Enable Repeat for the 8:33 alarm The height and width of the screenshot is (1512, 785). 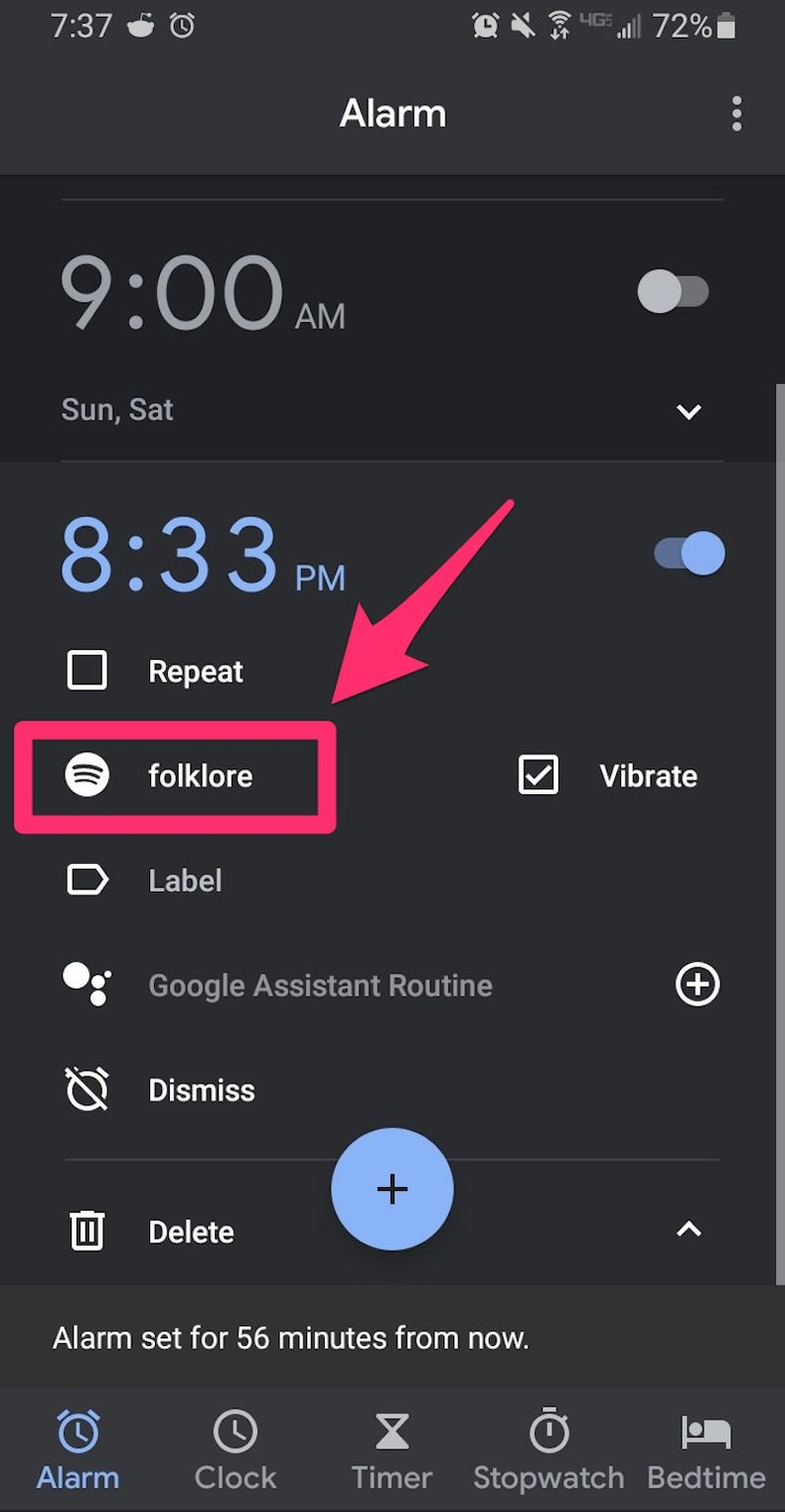[86, 670]
